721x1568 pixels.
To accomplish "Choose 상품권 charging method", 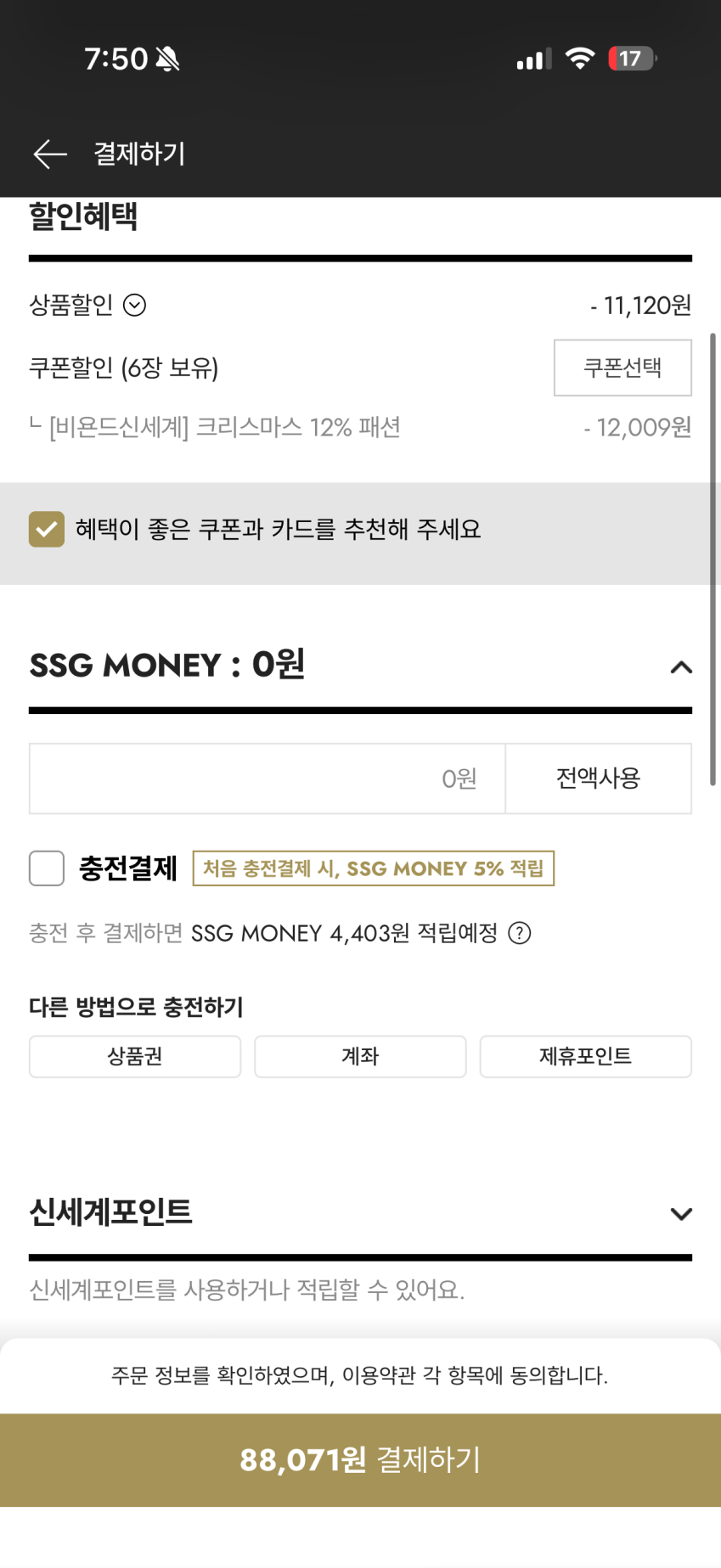I will [x=135, y=1056].
